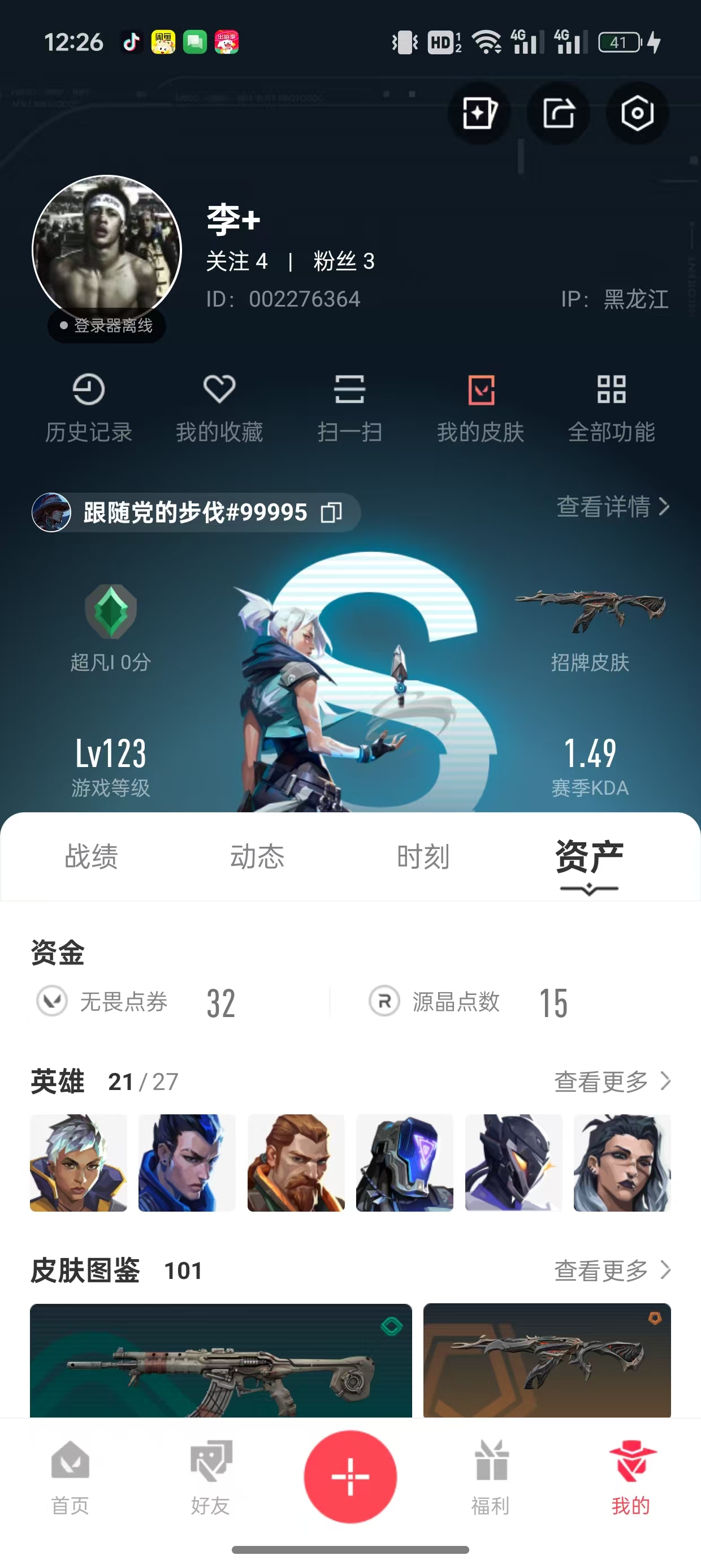View more skins in 皮肤图鉴
This screenshot has height=1568, width=701.
[x=612, y=1270]
